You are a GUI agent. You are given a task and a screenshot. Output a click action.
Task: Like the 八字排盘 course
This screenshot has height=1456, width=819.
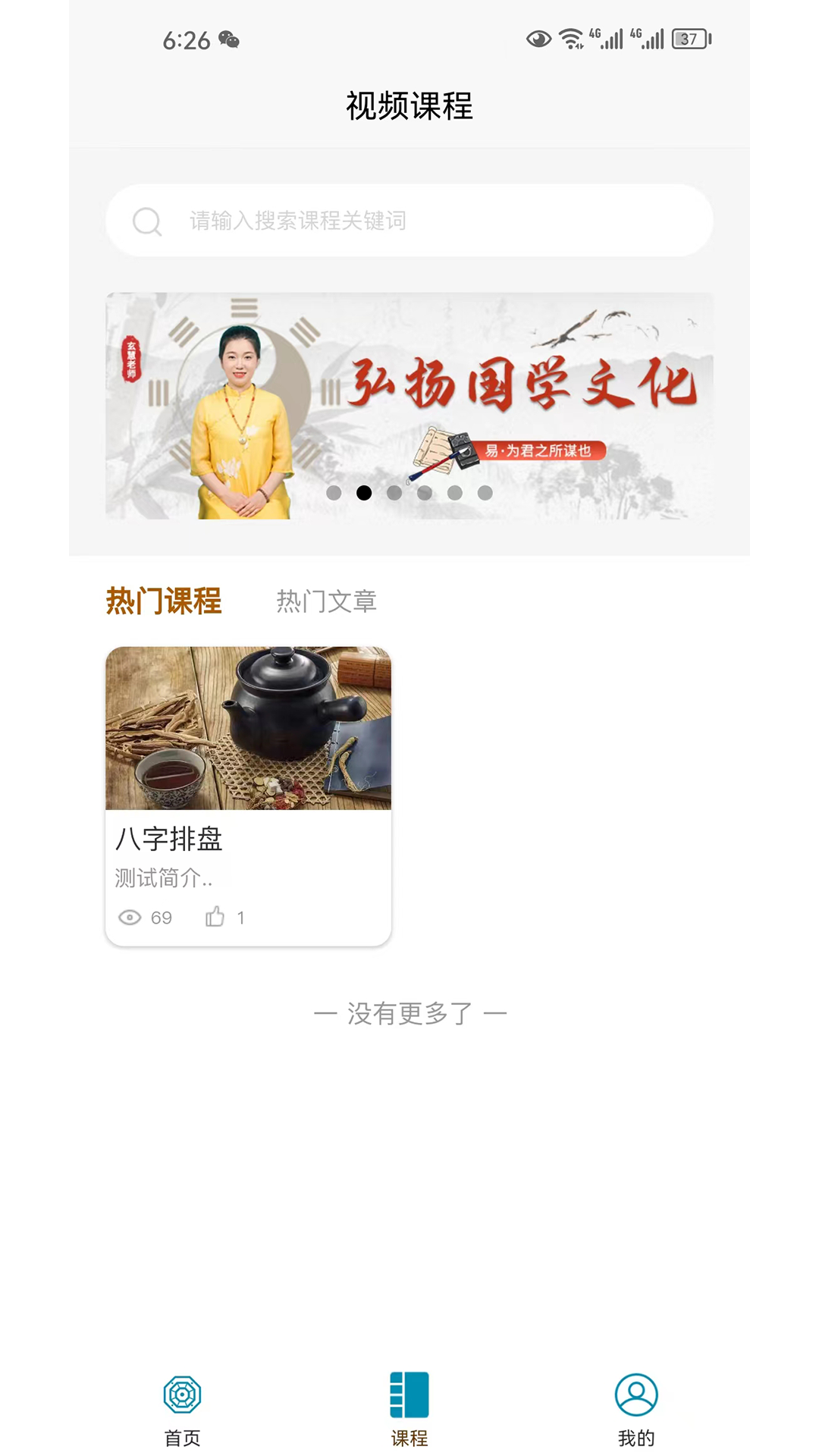pos(215,918)
